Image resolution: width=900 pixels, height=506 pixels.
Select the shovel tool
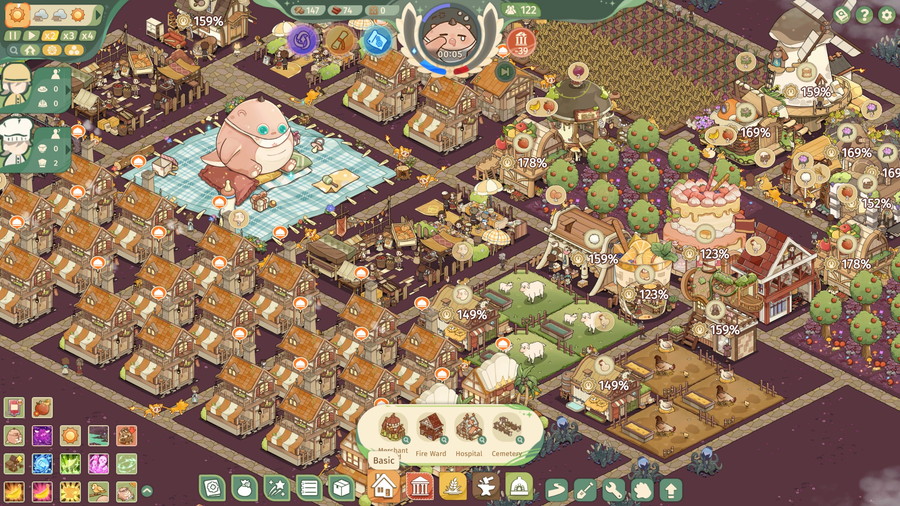click(x=586, y=489)
